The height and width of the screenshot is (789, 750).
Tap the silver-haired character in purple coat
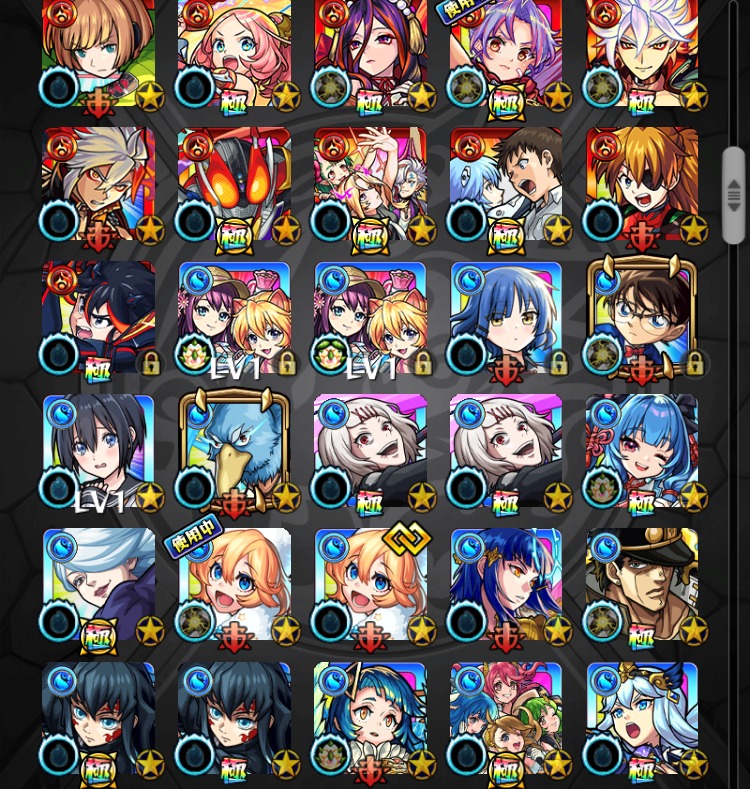(98, 586)
